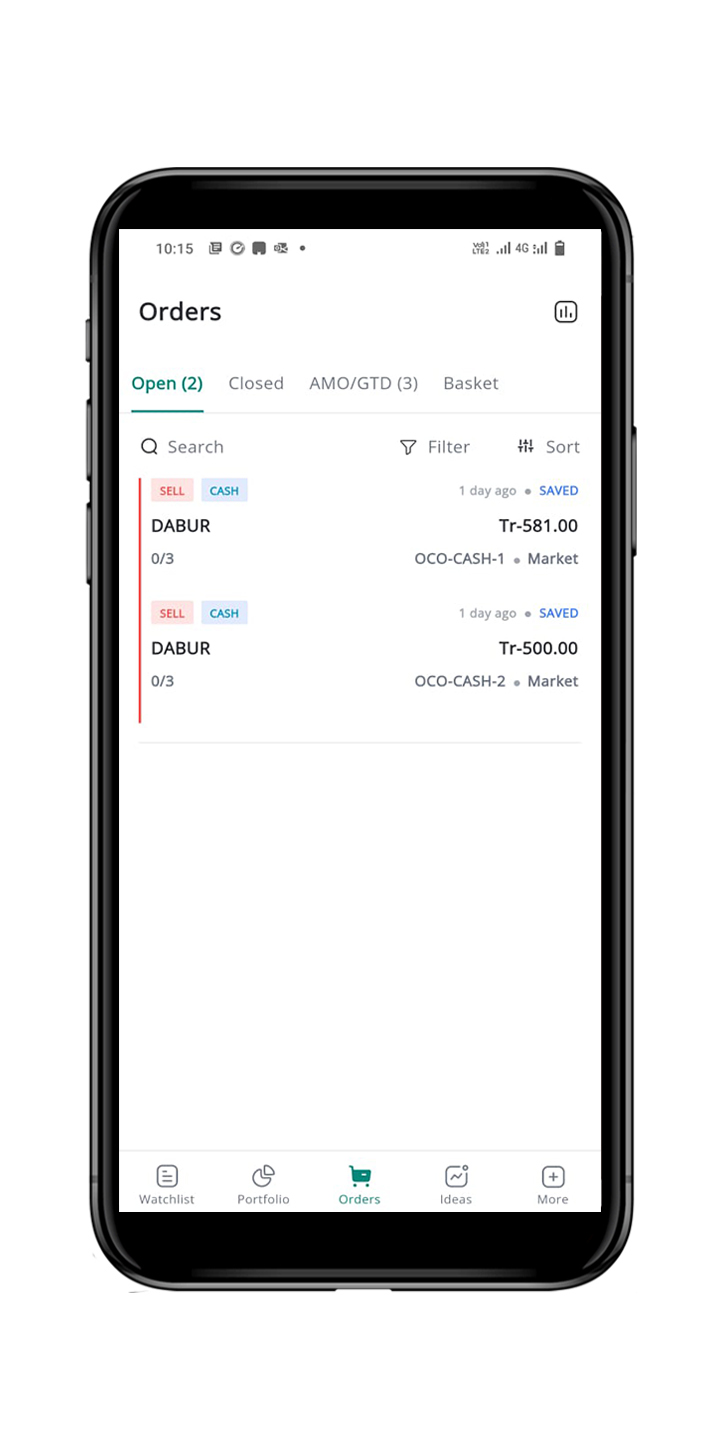Open the DABUR order at Tr-581.00
Viewport: 720px width, 1440px height.
point(360,526)
